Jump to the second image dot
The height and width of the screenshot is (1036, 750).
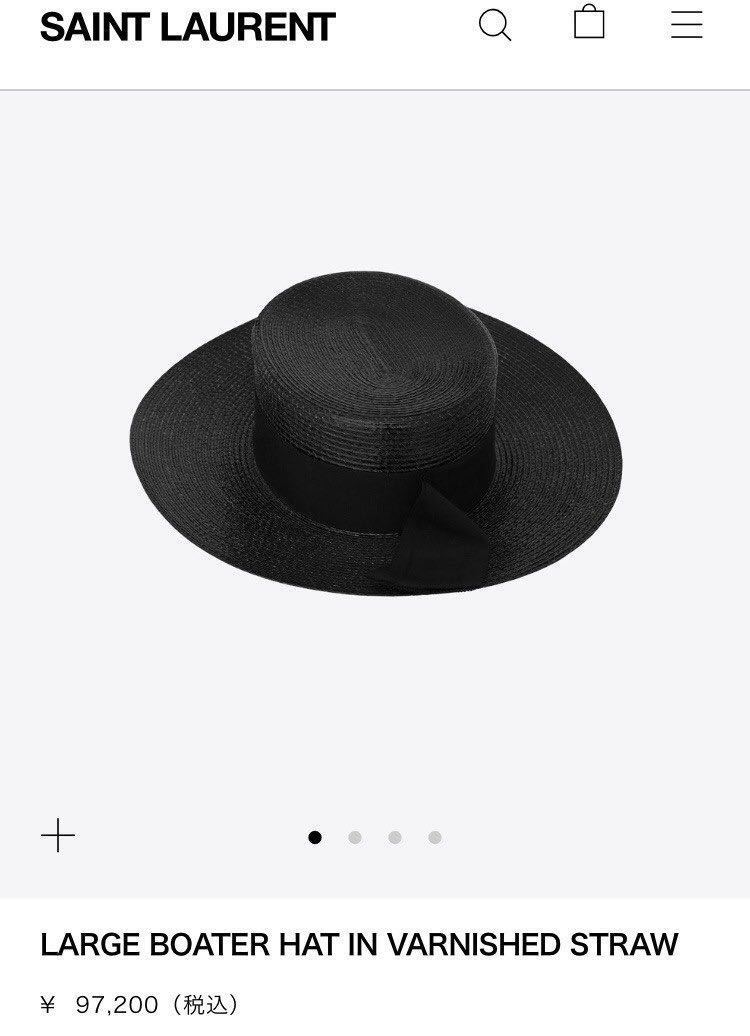click(355, 838)
